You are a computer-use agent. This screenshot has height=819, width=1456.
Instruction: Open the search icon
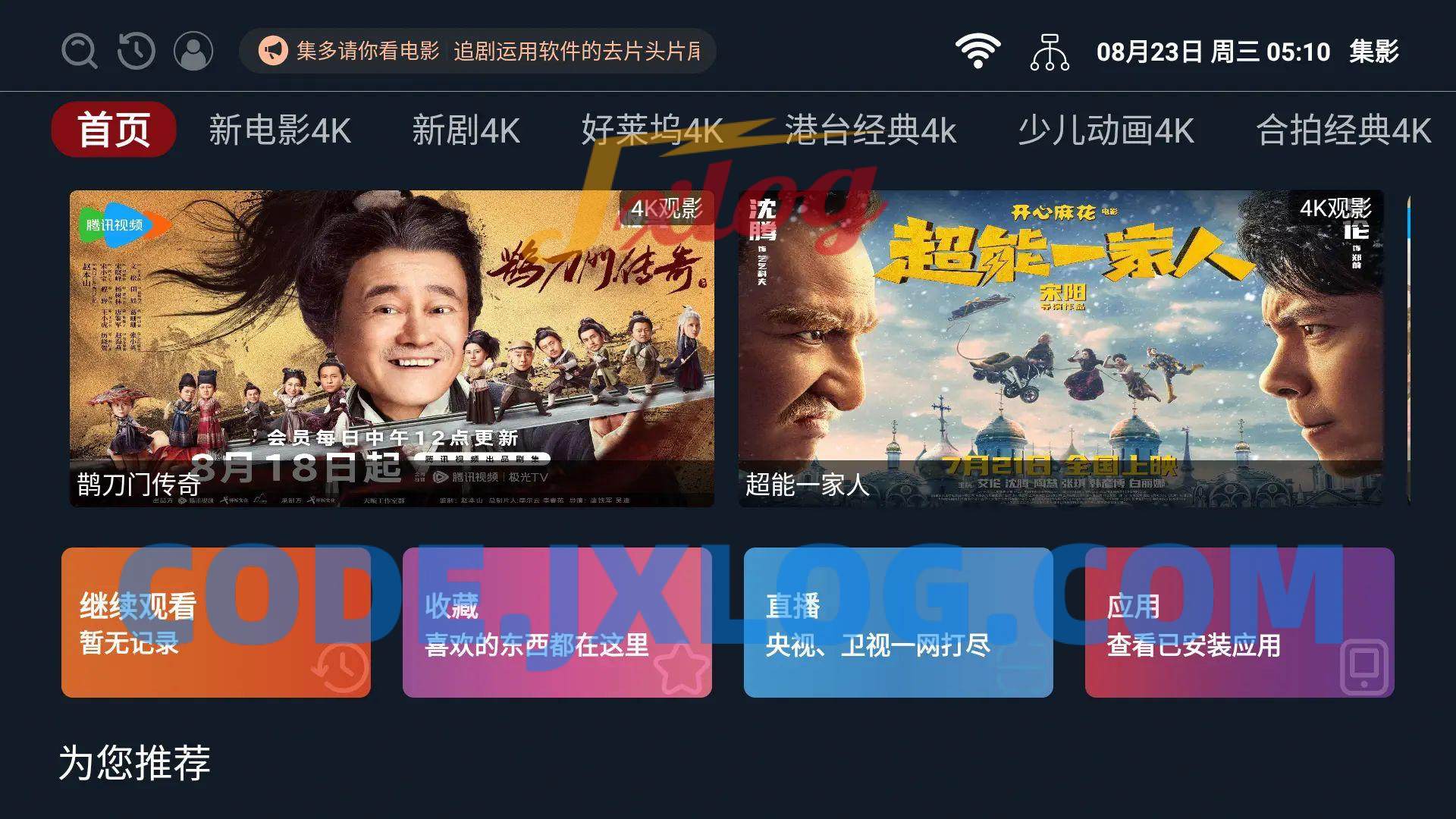79,52
